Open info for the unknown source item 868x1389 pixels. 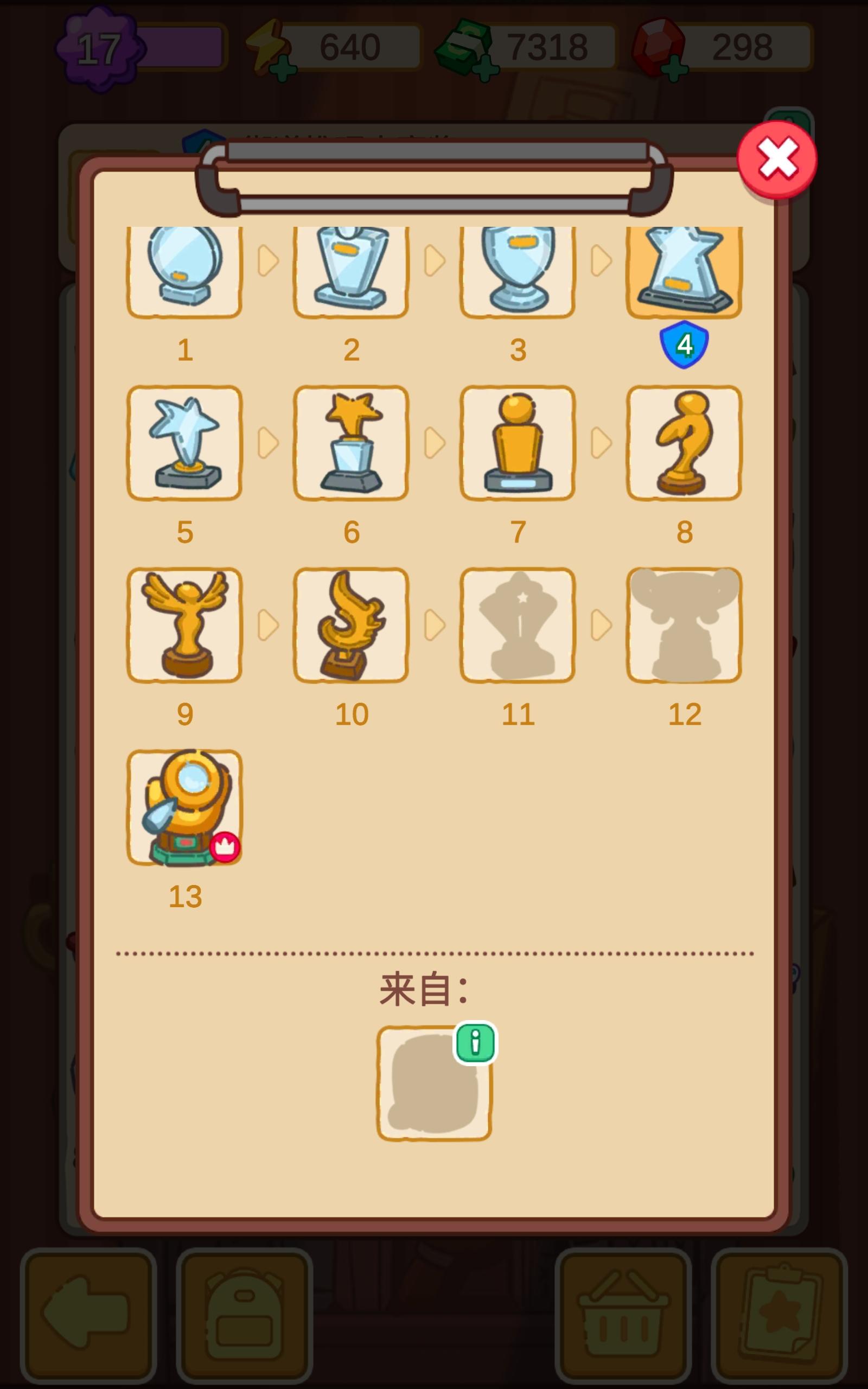(475, 1042)
